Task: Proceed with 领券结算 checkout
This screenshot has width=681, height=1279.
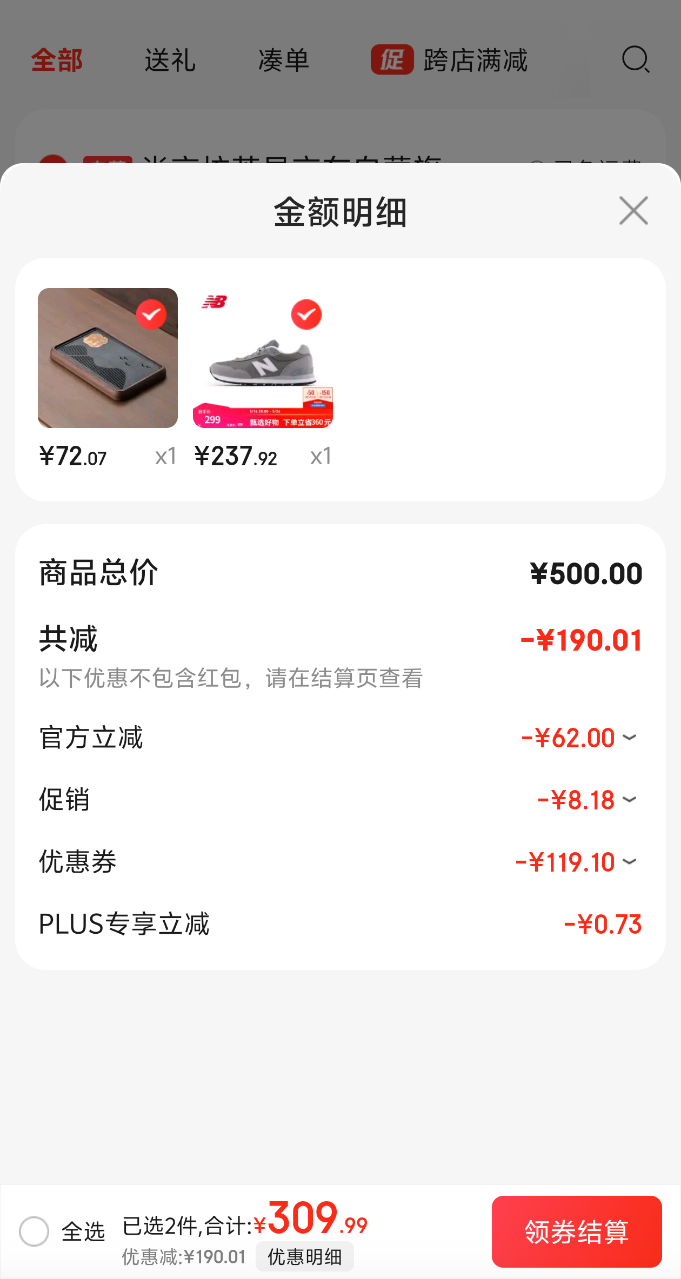Action: [x=576, y=1232]
